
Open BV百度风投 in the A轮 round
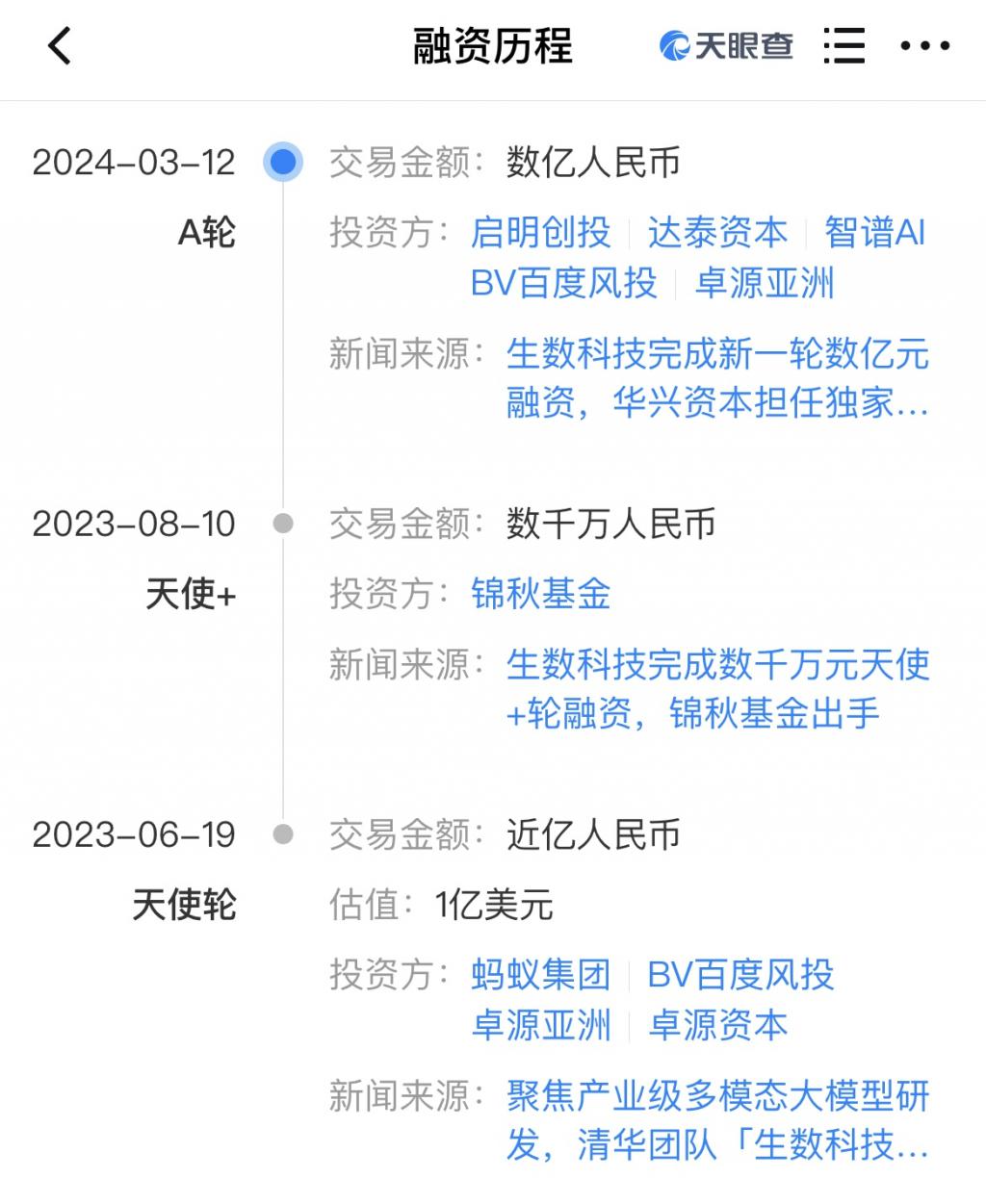[564, 283]
